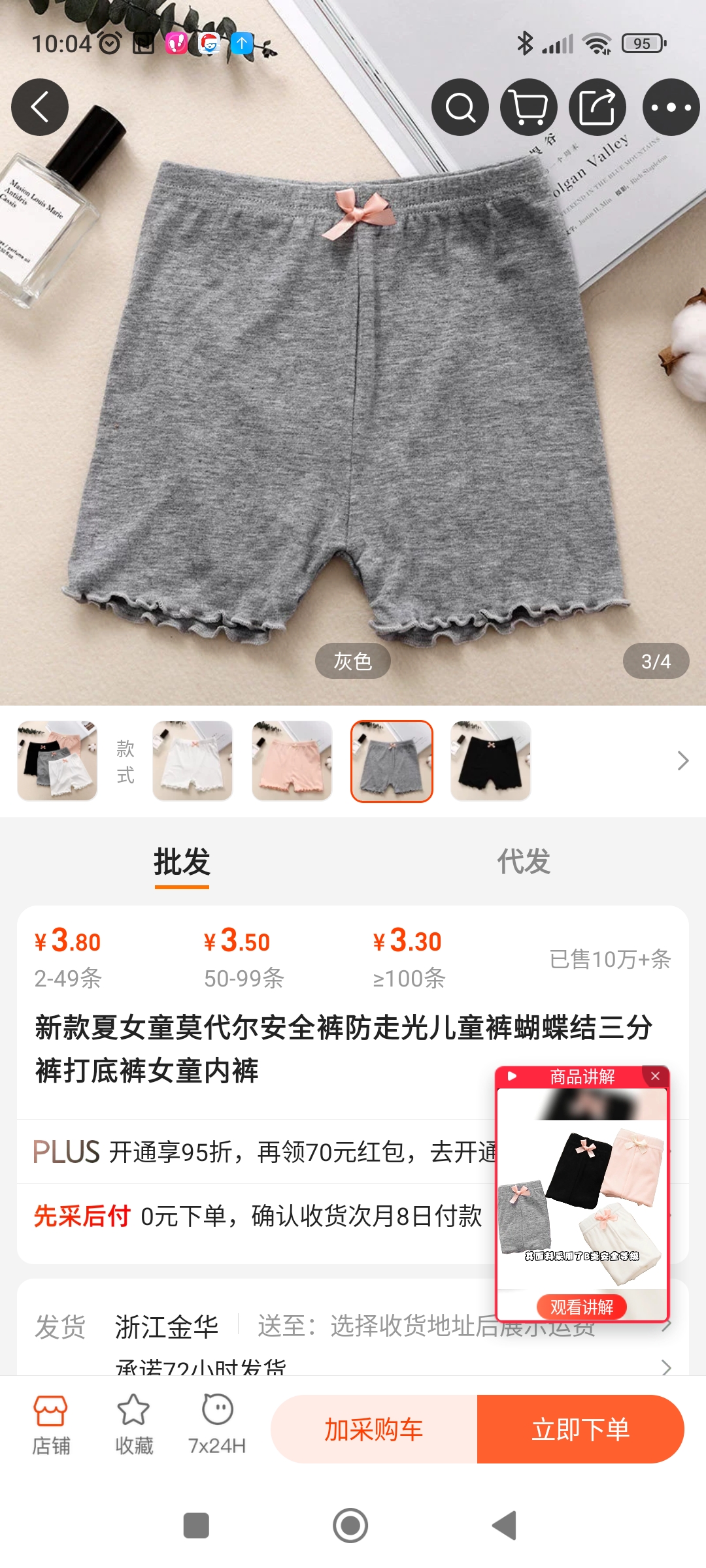Open the all-colors group thumbnail
This screenshot has height=1568, width=706.
58,761
